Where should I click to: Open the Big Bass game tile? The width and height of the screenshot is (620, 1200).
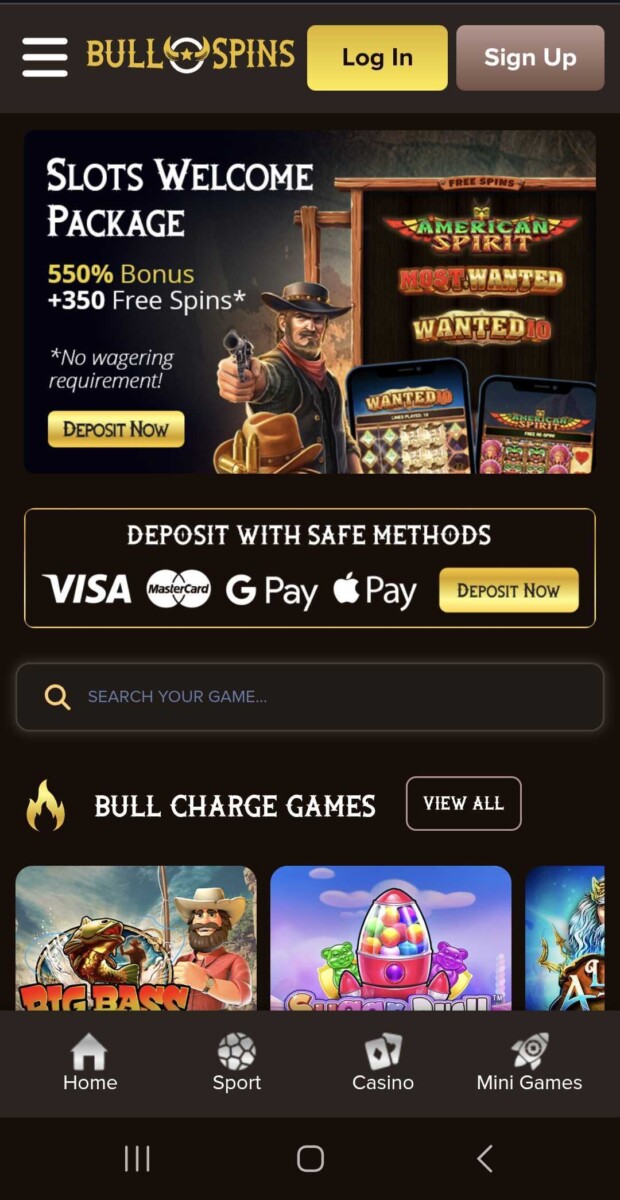click(136, 938)
